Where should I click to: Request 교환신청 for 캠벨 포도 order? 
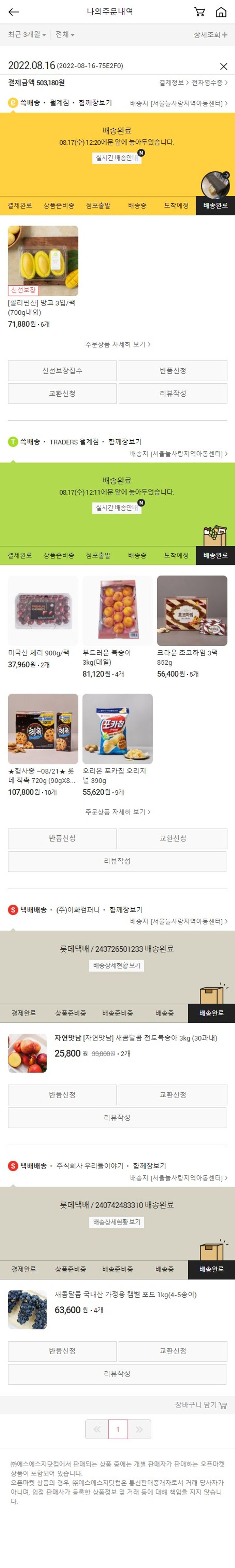172,1351
